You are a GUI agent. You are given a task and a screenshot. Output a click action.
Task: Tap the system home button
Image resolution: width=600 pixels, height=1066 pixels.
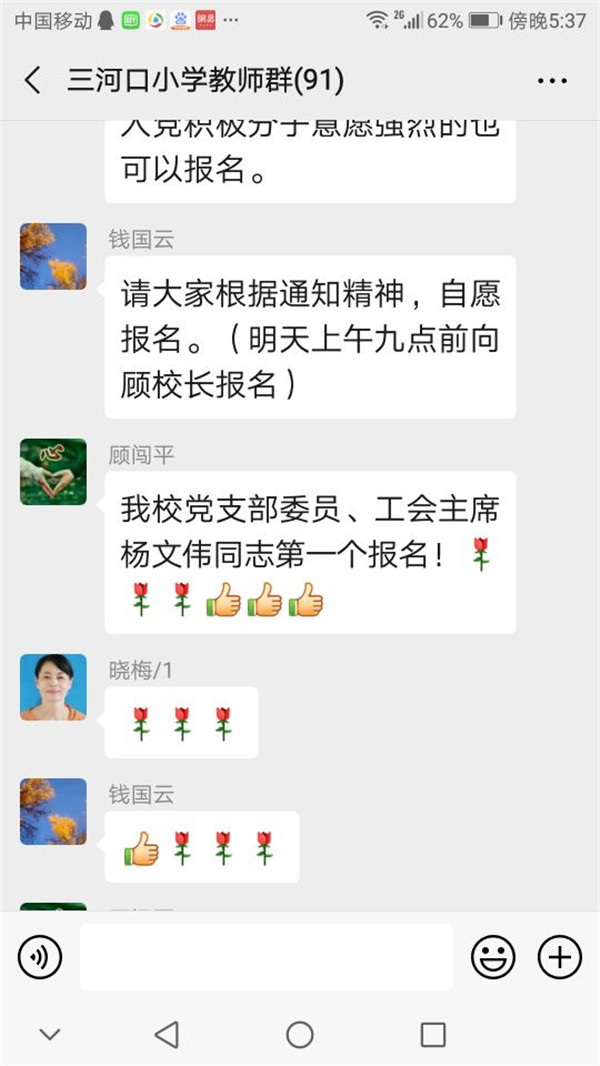[299, 1035]
